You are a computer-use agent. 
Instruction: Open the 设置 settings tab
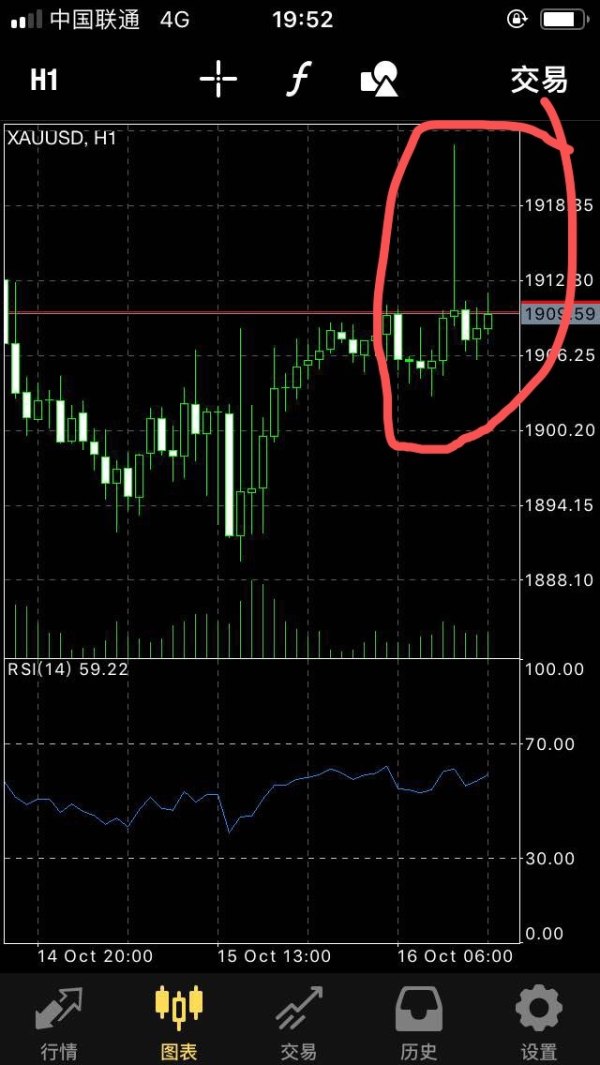pos(539,1020)
